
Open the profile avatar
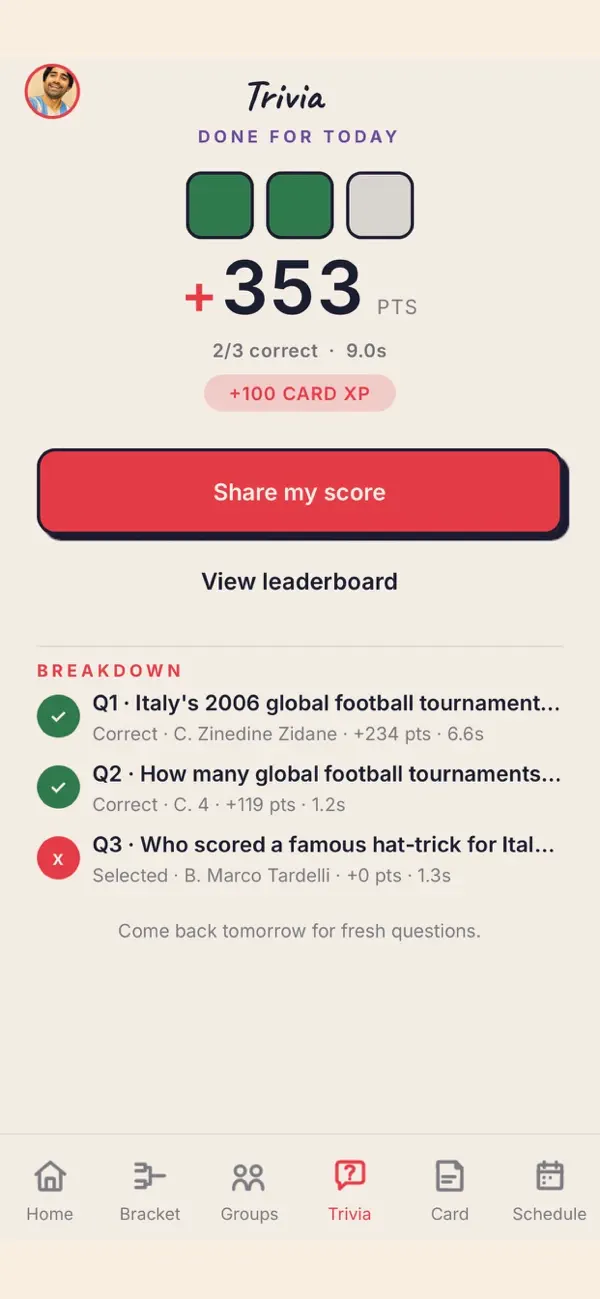pos(52,91)
